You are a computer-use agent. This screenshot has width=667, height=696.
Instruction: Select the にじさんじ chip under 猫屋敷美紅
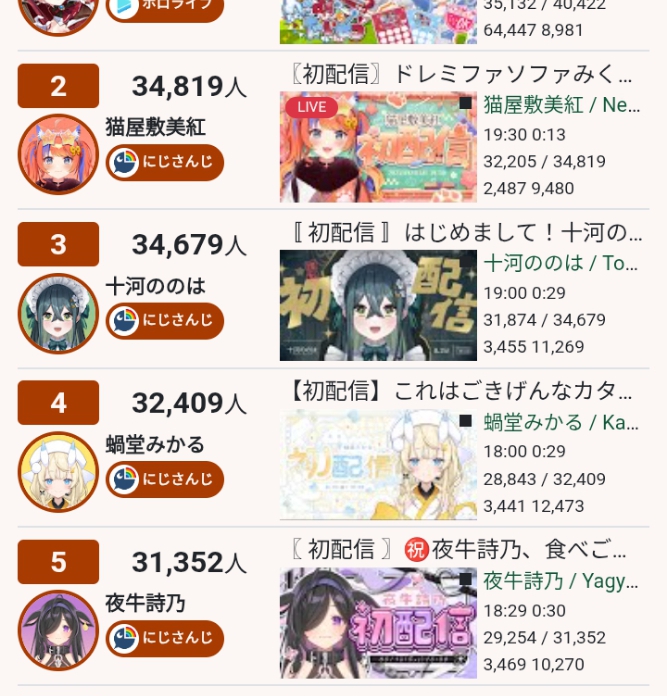165,163
